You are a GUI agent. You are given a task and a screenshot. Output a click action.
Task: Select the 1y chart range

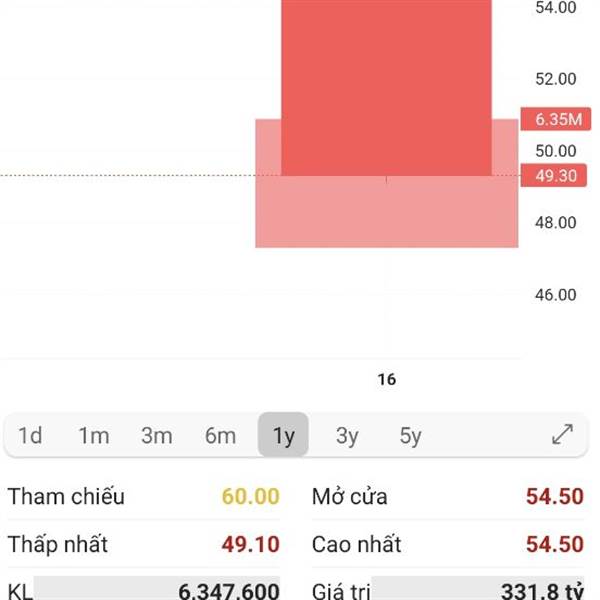(x=283, y=435)
